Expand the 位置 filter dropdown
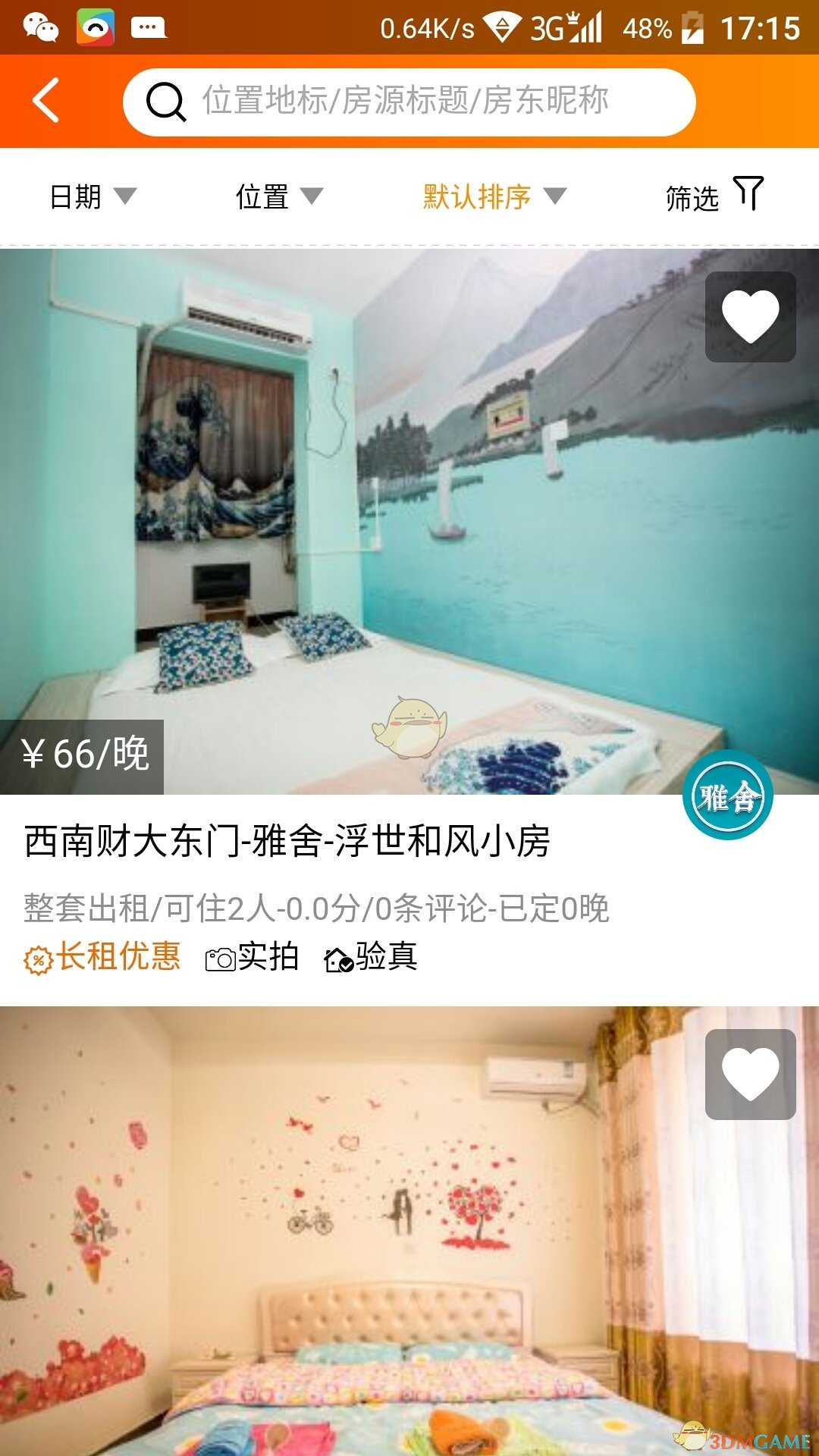 click(x=279, y=197)
